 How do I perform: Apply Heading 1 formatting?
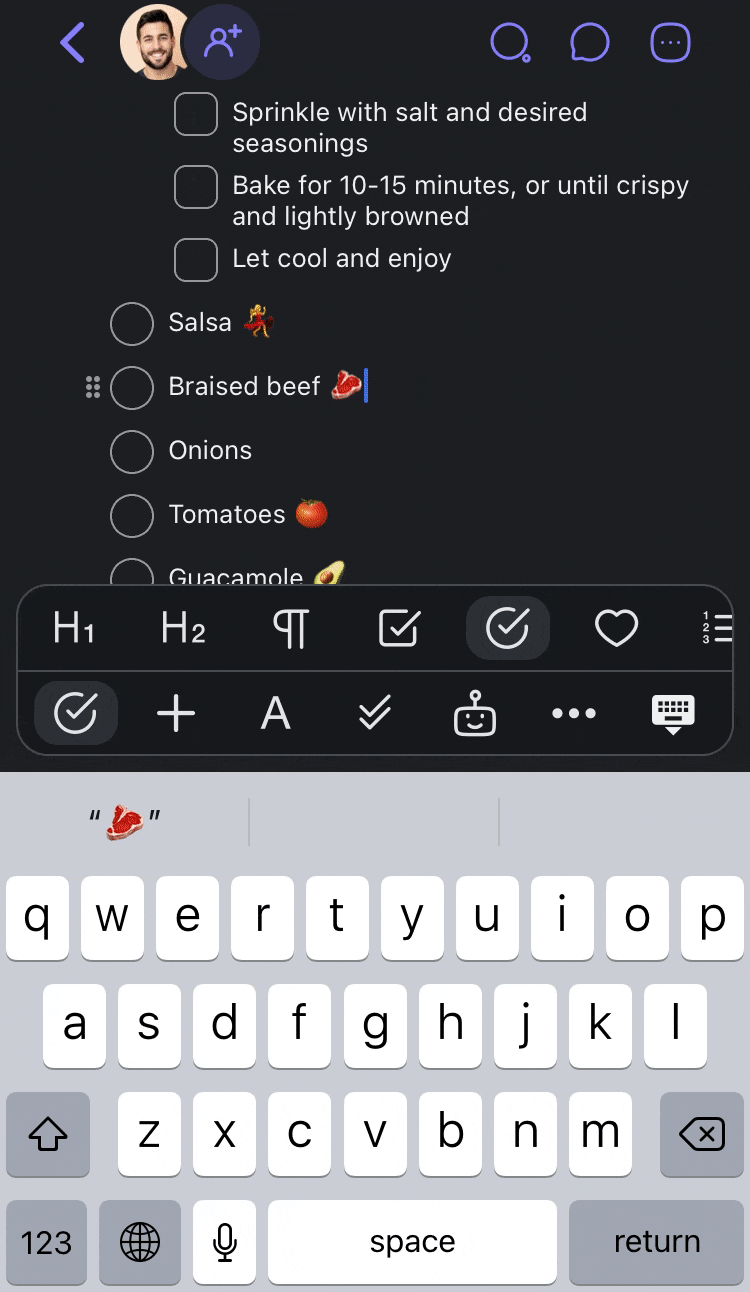click(x=72, y=628)
